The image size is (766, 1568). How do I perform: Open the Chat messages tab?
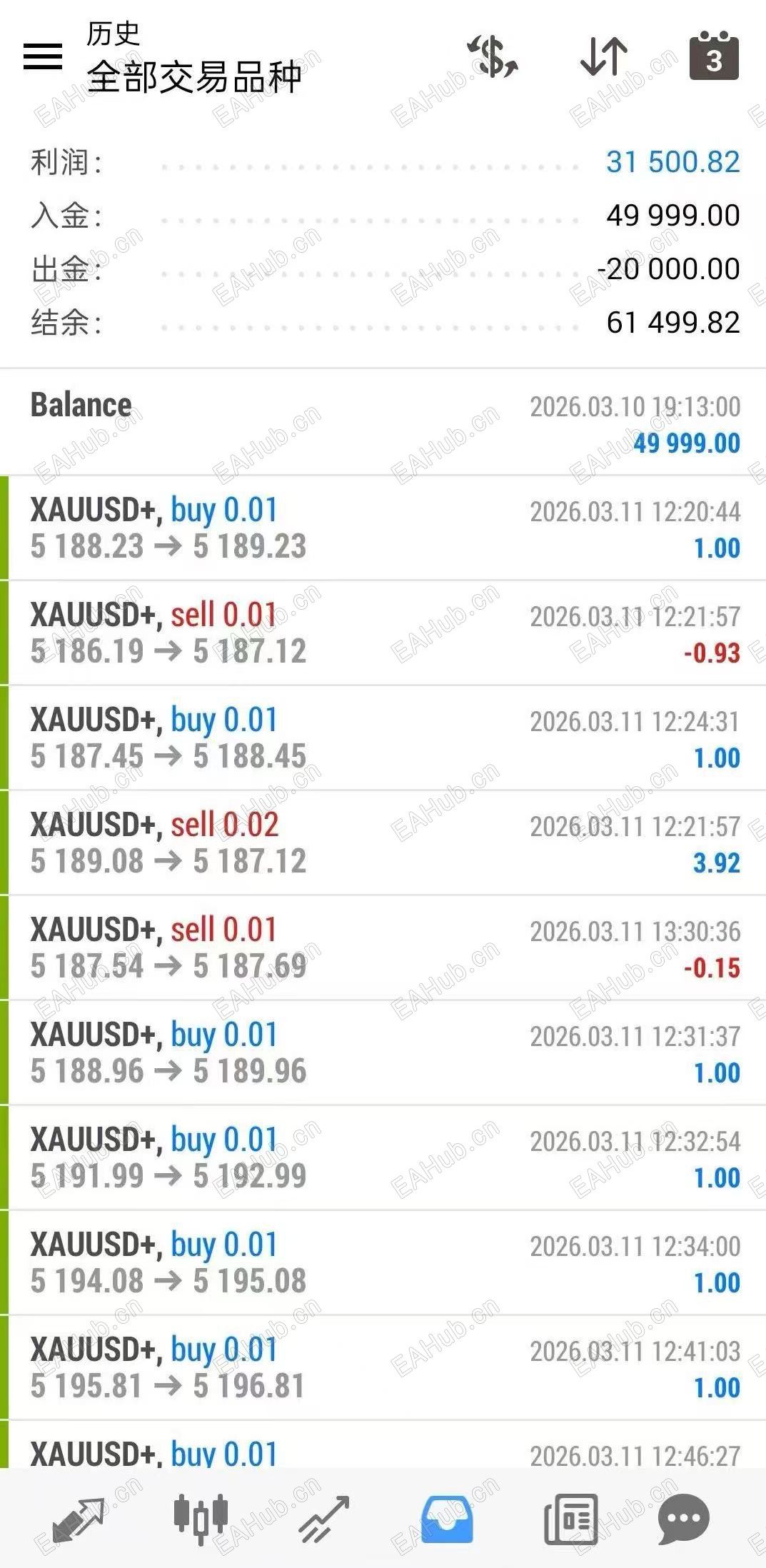[x=684, y=1517]
